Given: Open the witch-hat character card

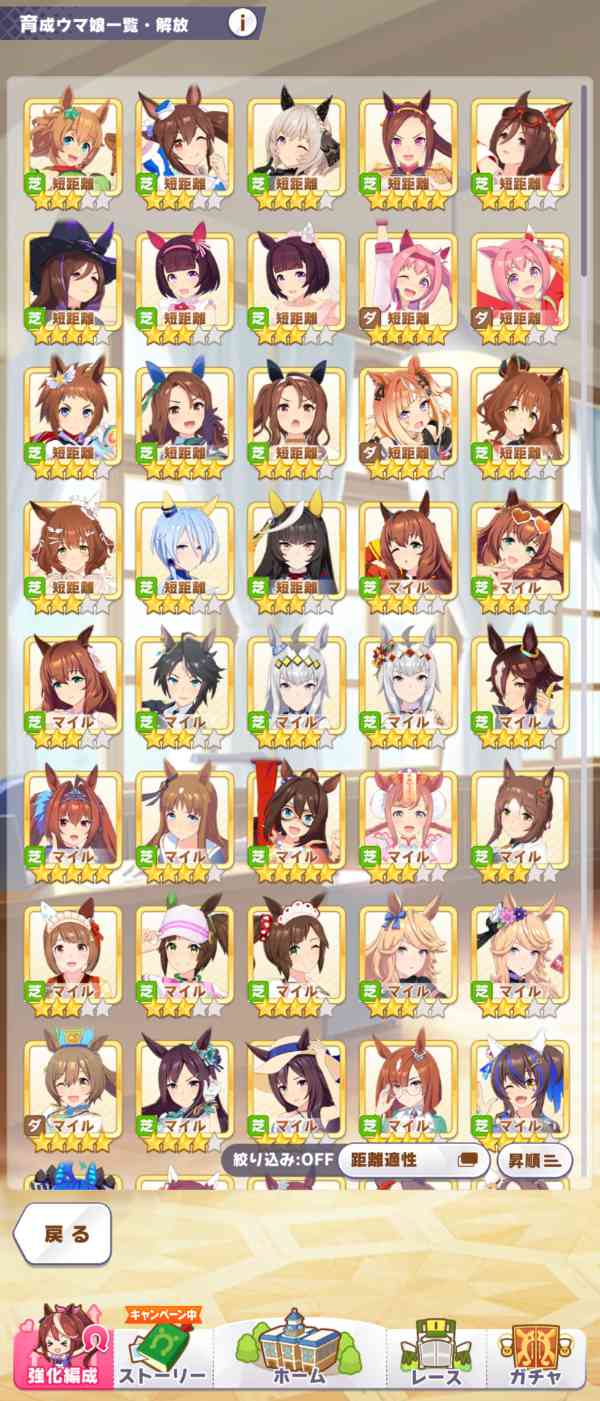Looking at the screenshot, I should [72, 281].
